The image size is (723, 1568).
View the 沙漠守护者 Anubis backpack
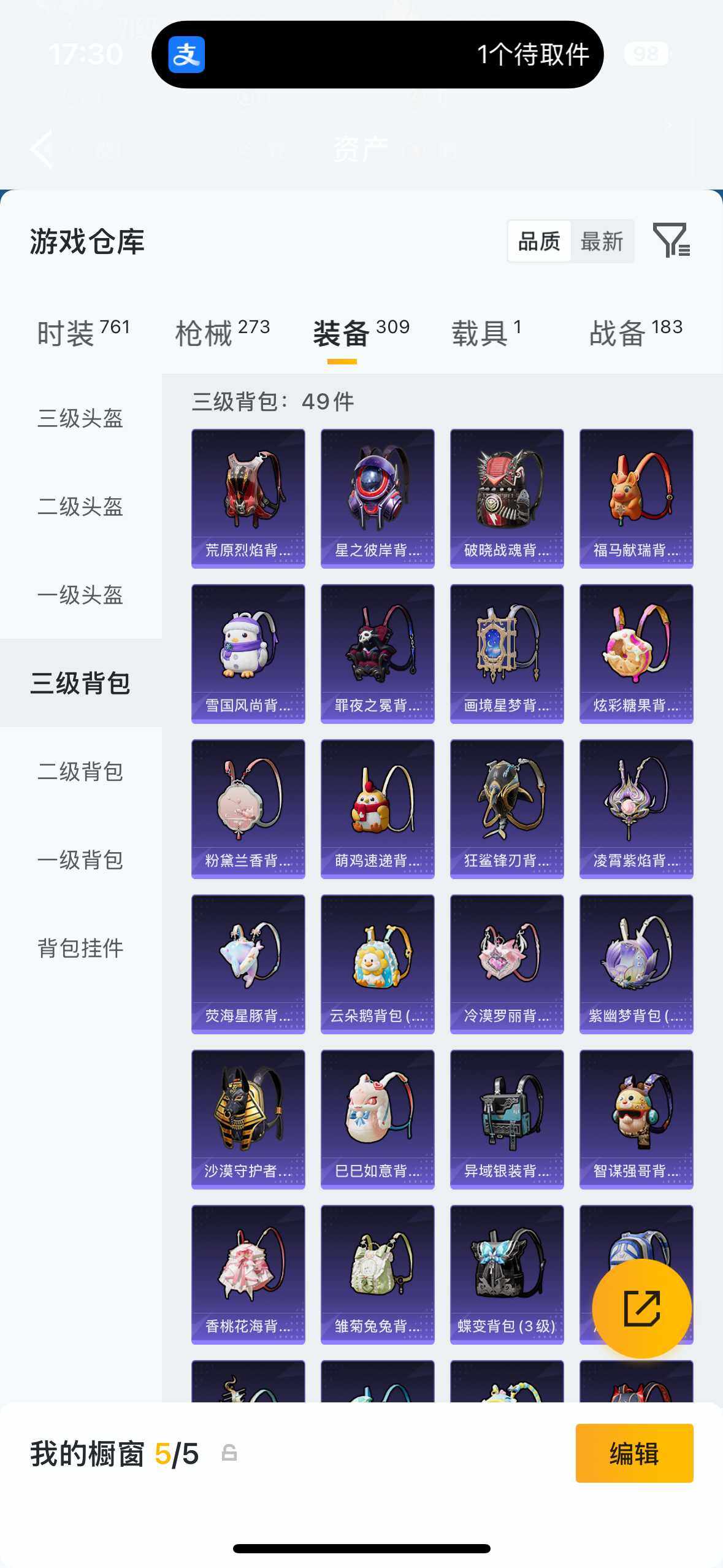coord(247,1116)
